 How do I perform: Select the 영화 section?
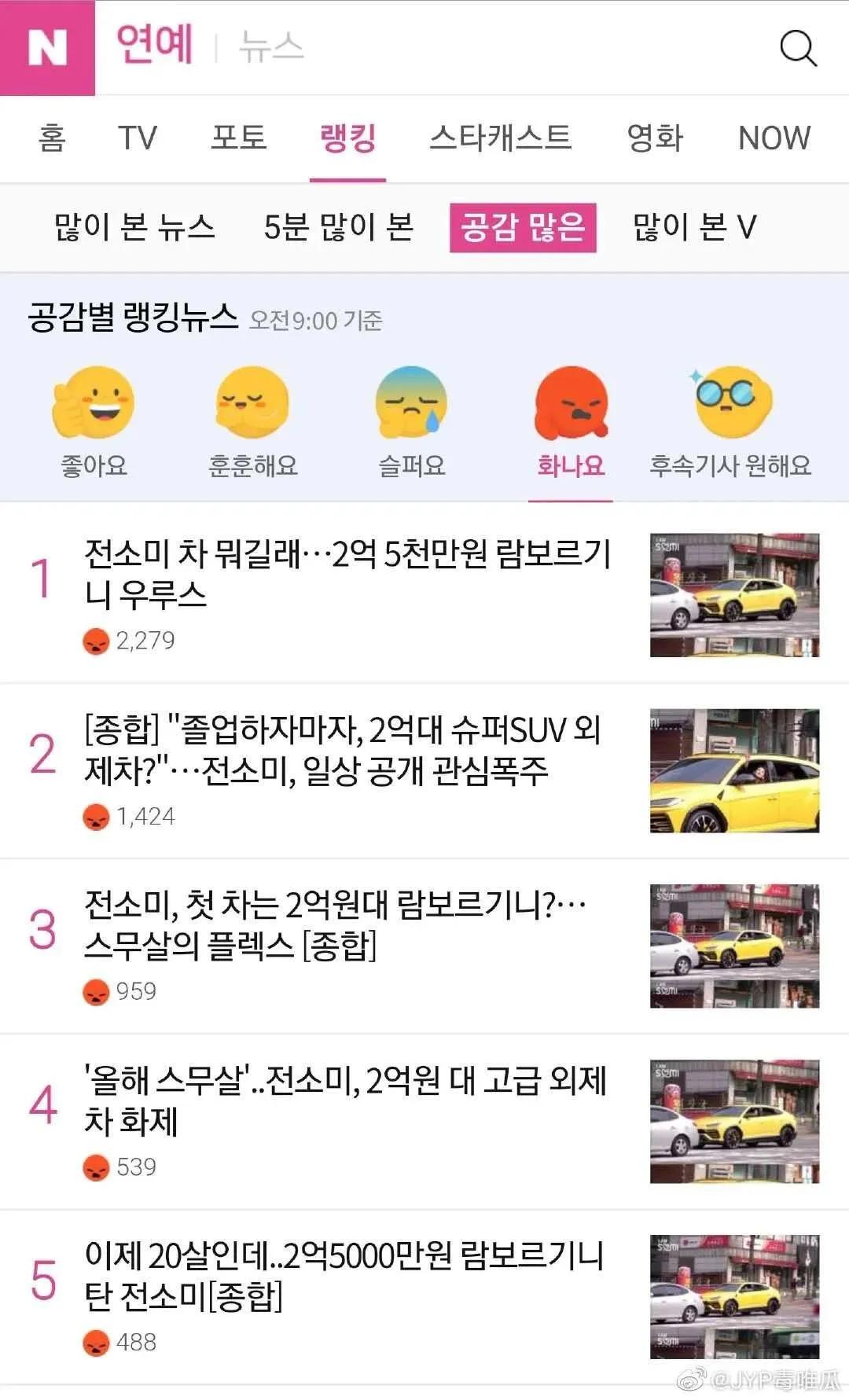click(x=654, y=138)
